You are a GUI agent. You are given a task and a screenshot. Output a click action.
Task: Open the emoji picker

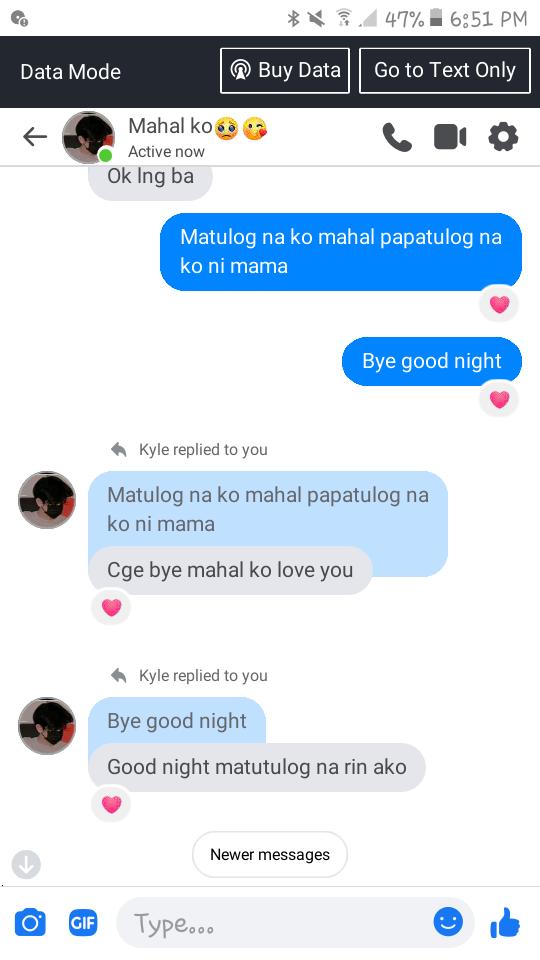pos(448,921)
